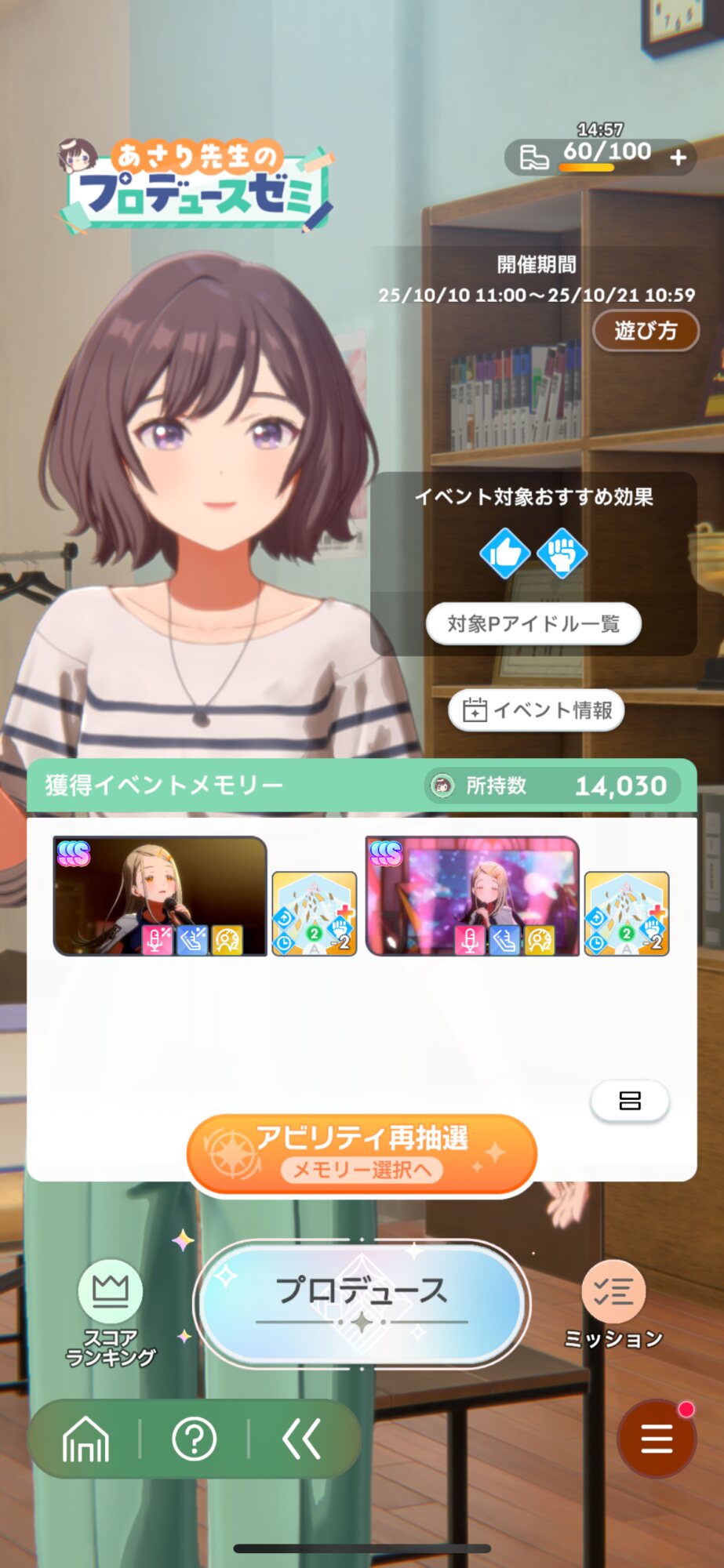Start プロデュース
This screenshot has width=724, height=1568.
[x=362, y=1303]
